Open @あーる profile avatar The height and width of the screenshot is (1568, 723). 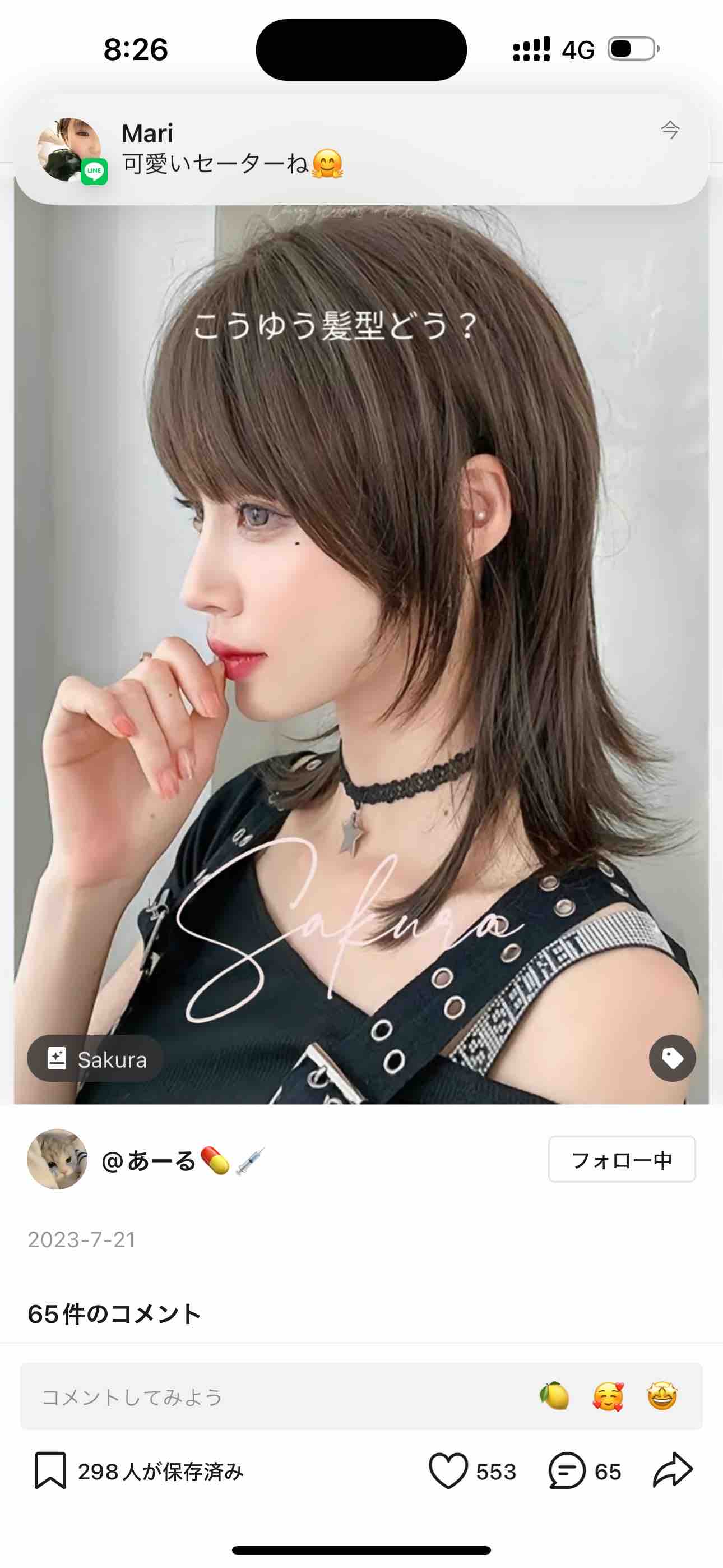57,1159
